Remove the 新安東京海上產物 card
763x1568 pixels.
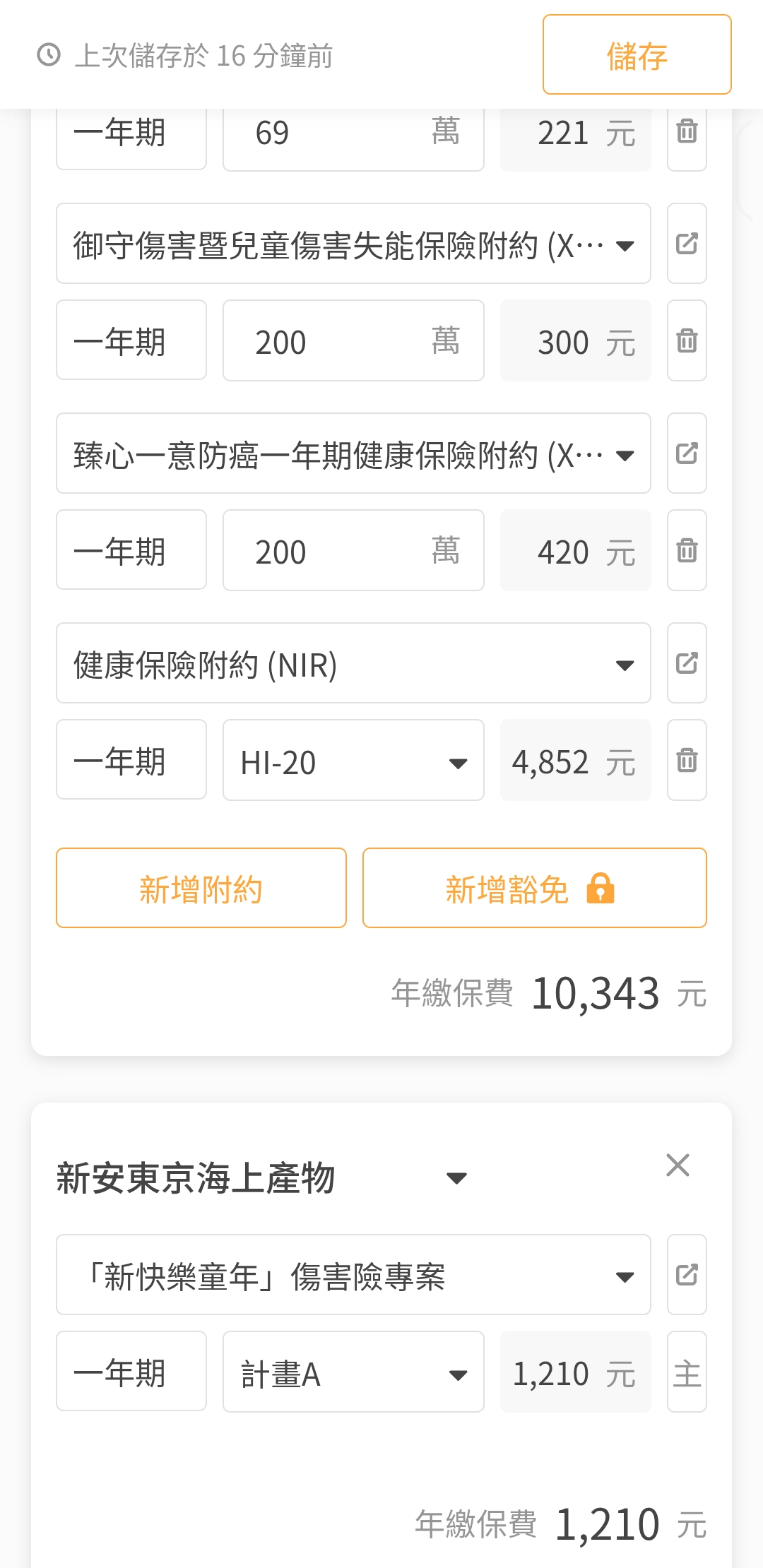tap(677, 1165)
